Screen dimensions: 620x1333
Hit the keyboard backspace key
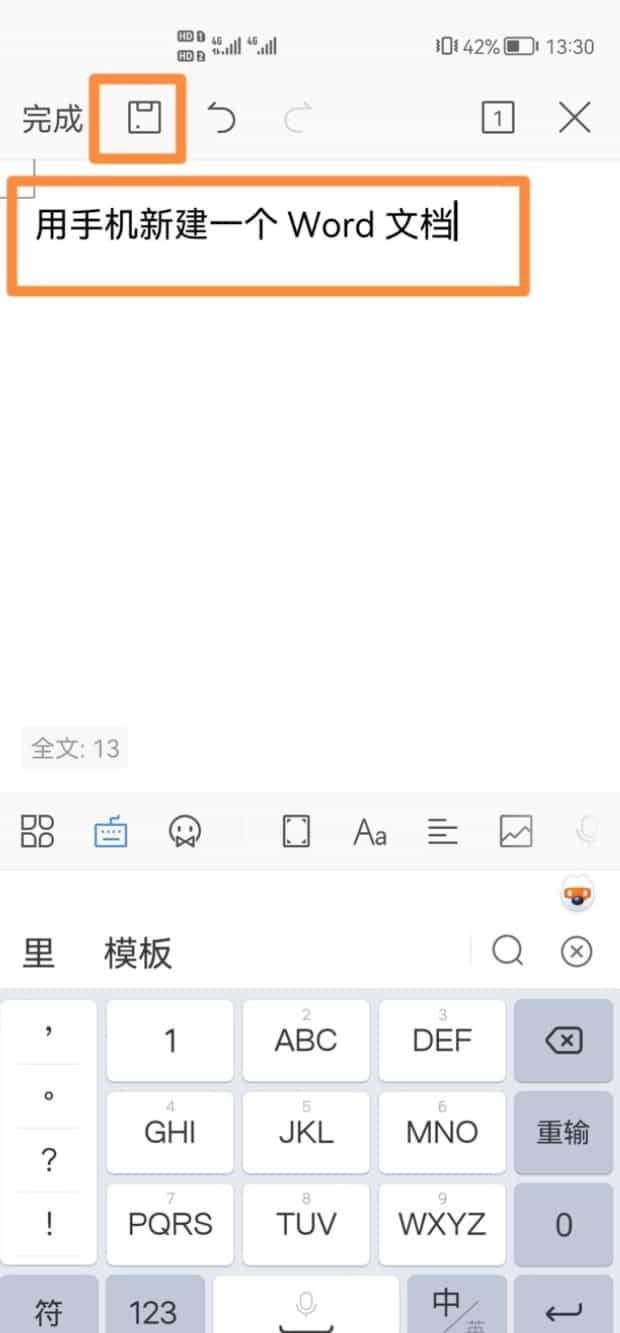(x=563, y=1041)
